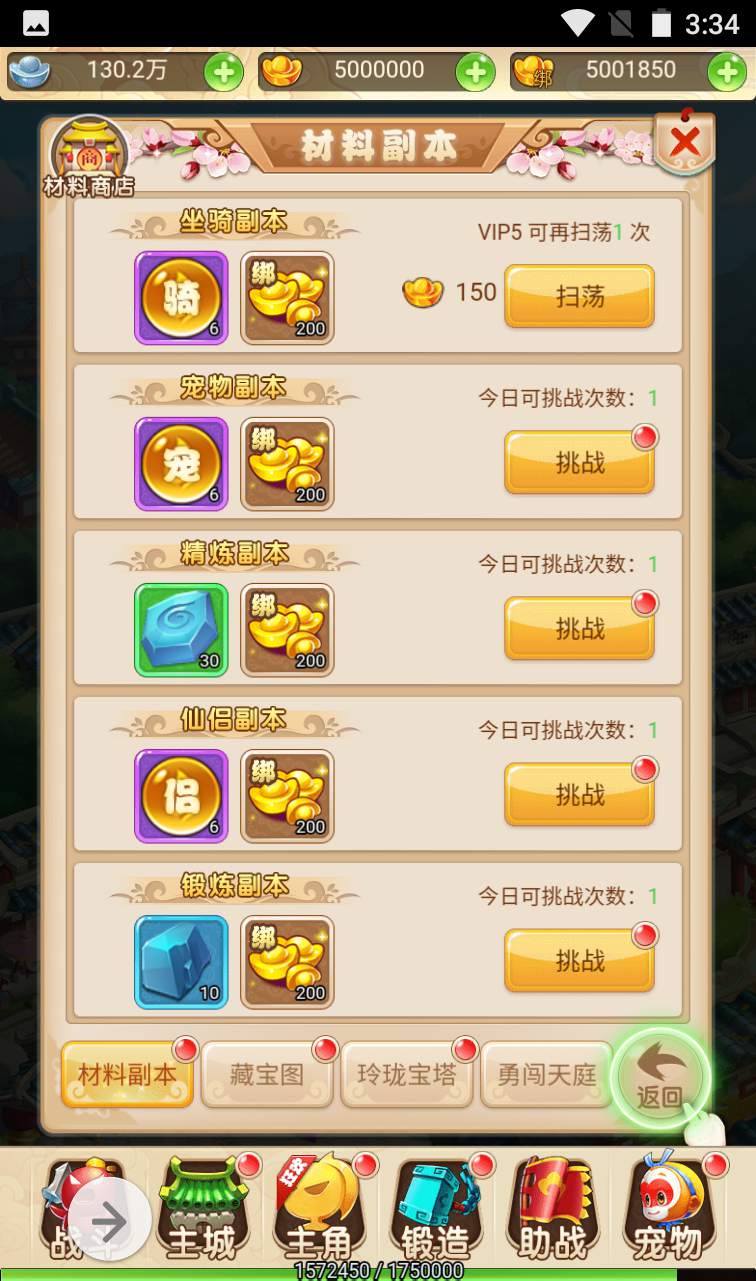Open the 锻造 forging menu

436,1210
